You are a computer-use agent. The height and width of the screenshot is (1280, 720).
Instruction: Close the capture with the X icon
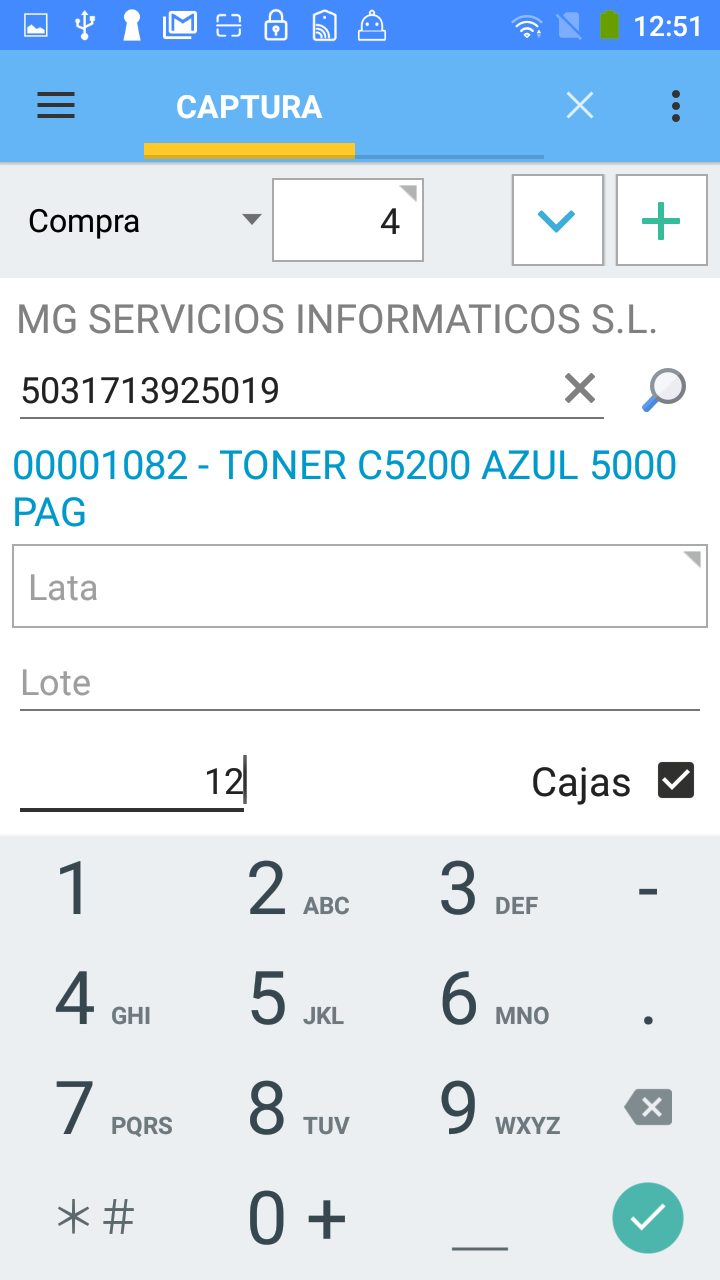580,106
